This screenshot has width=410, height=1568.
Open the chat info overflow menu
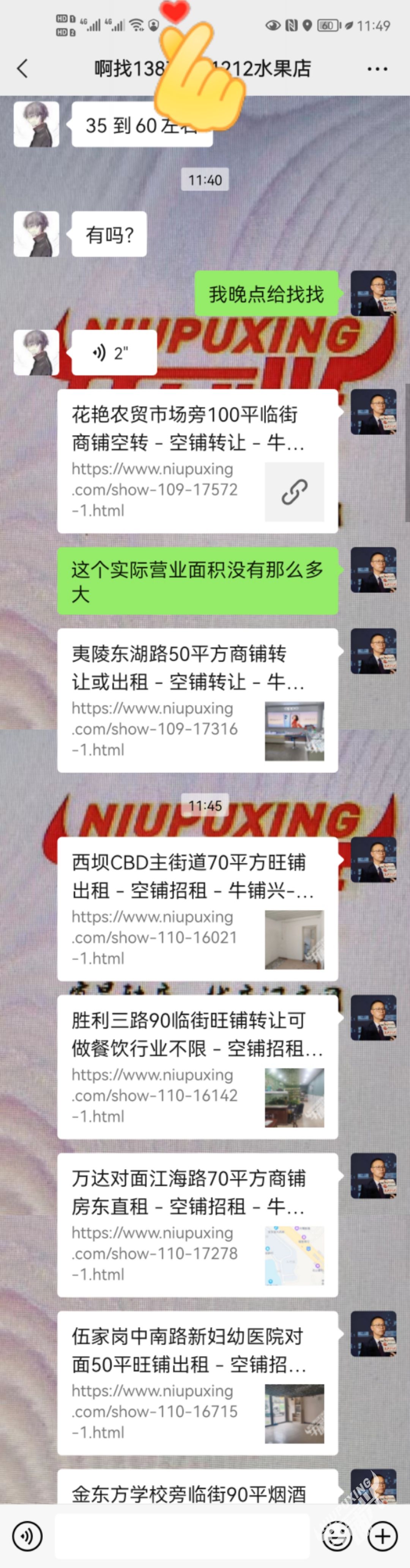coord(377,69)
